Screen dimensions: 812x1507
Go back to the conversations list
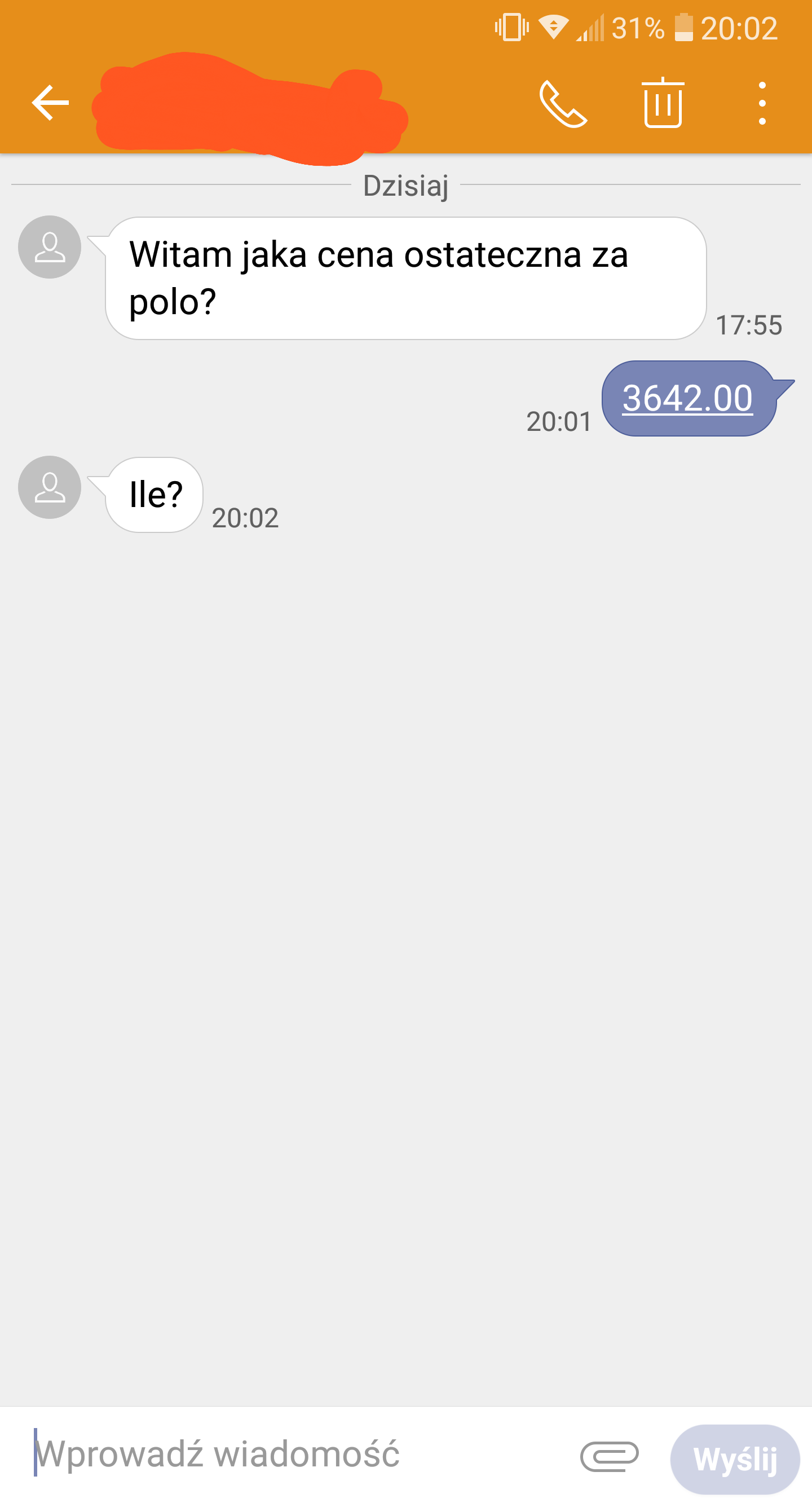[x=50, y=103]
